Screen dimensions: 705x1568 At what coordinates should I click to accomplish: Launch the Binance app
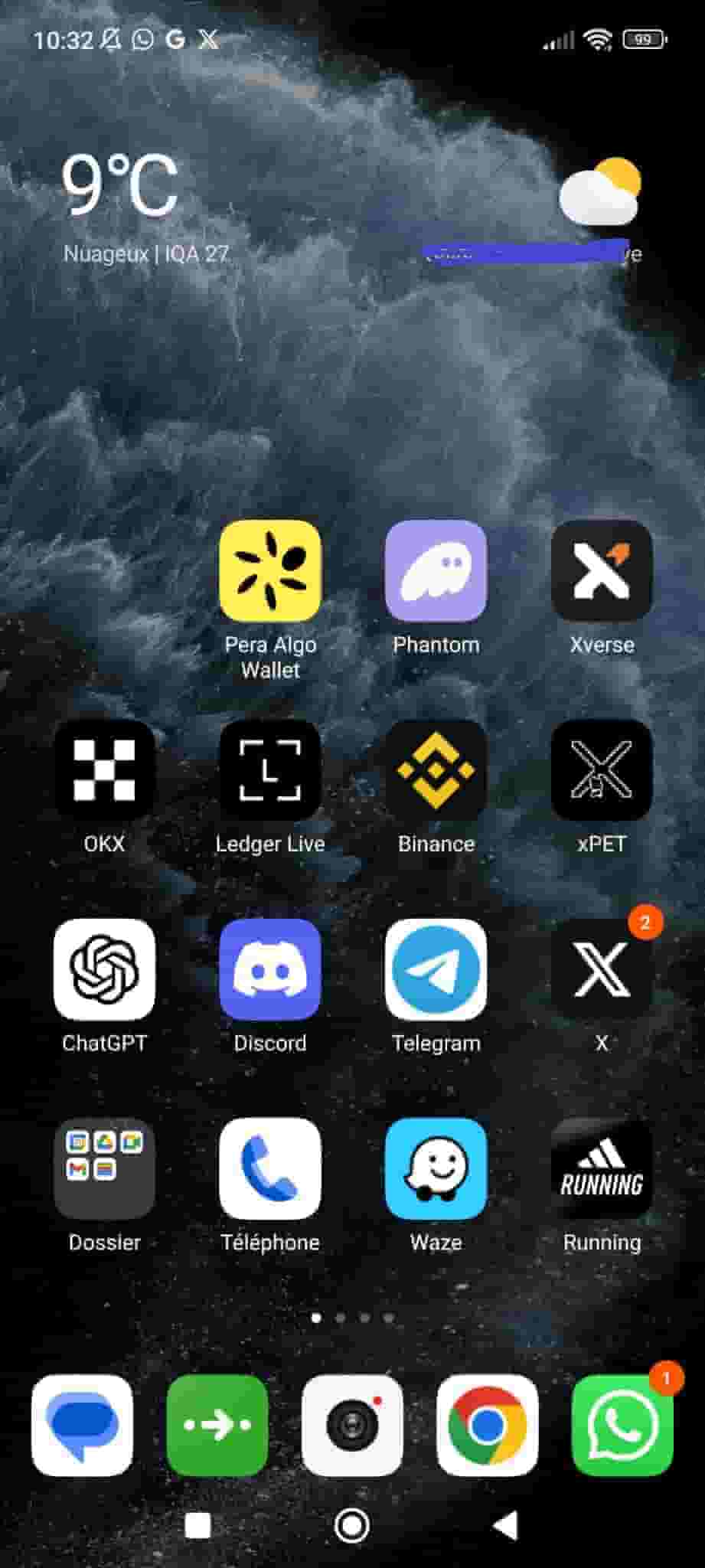coord(436,770)
